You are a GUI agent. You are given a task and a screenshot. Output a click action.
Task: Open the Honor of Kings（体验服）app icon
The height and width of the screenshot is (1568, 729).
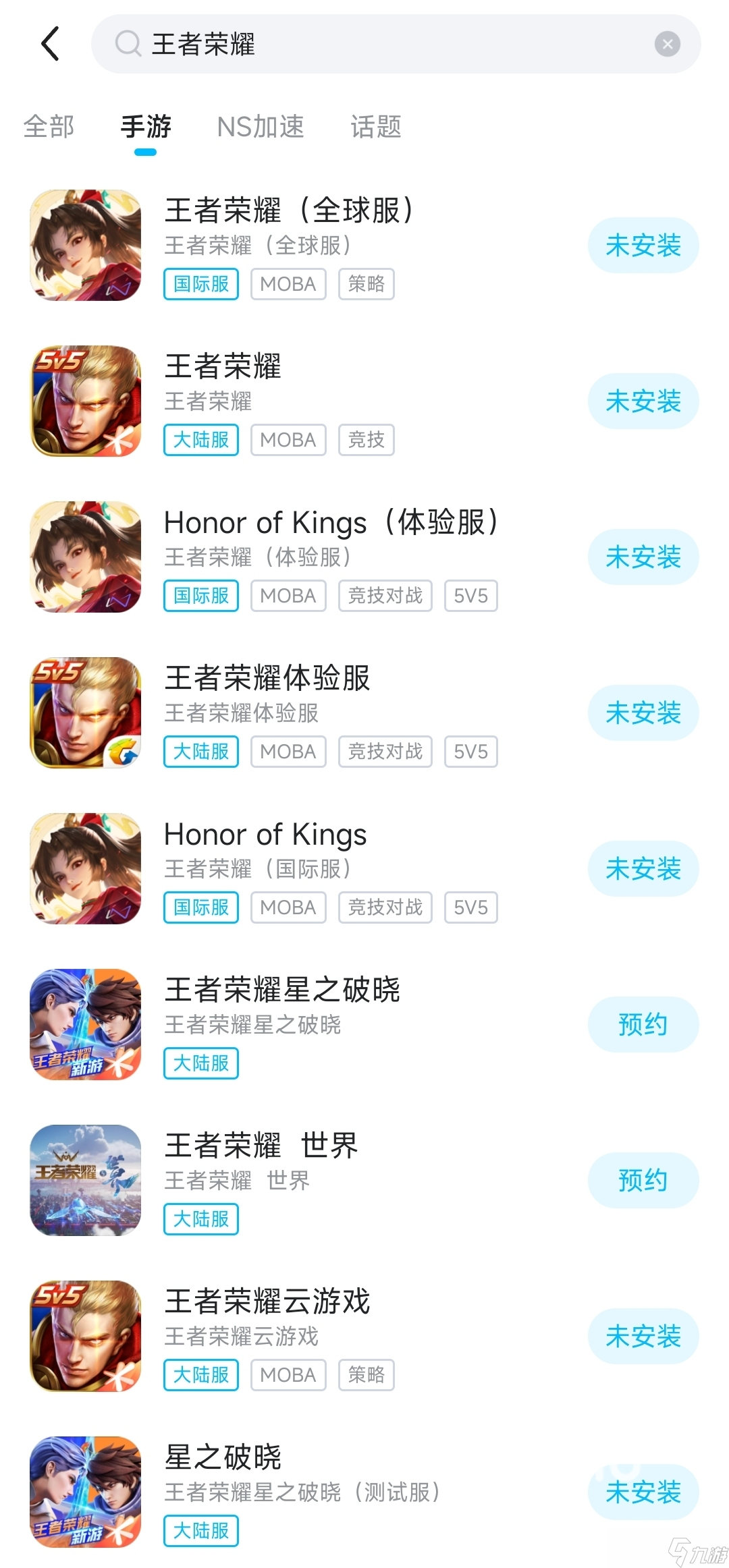pos(85,557)
